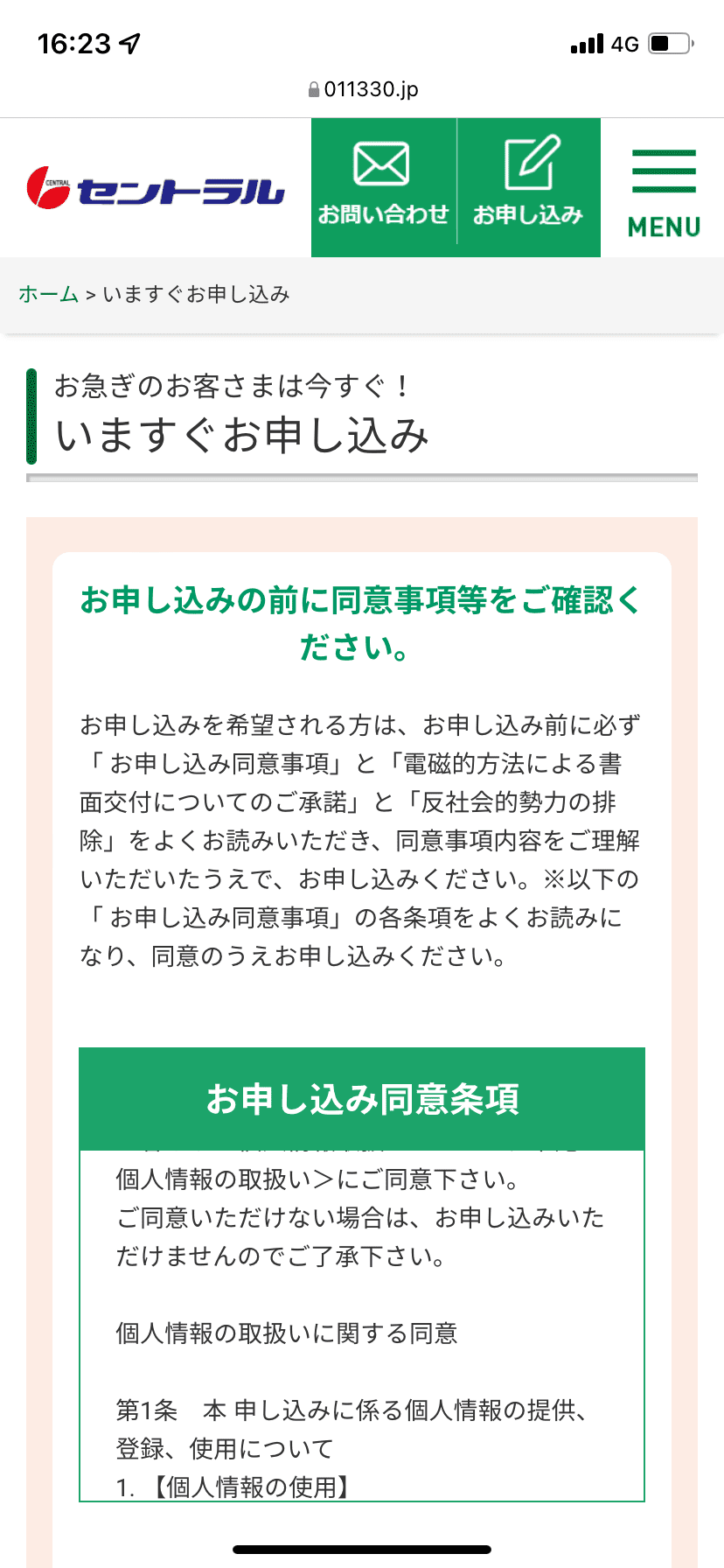Tap the セントラル logo to go home
The image size is (724, 1568).
[156, 189]
